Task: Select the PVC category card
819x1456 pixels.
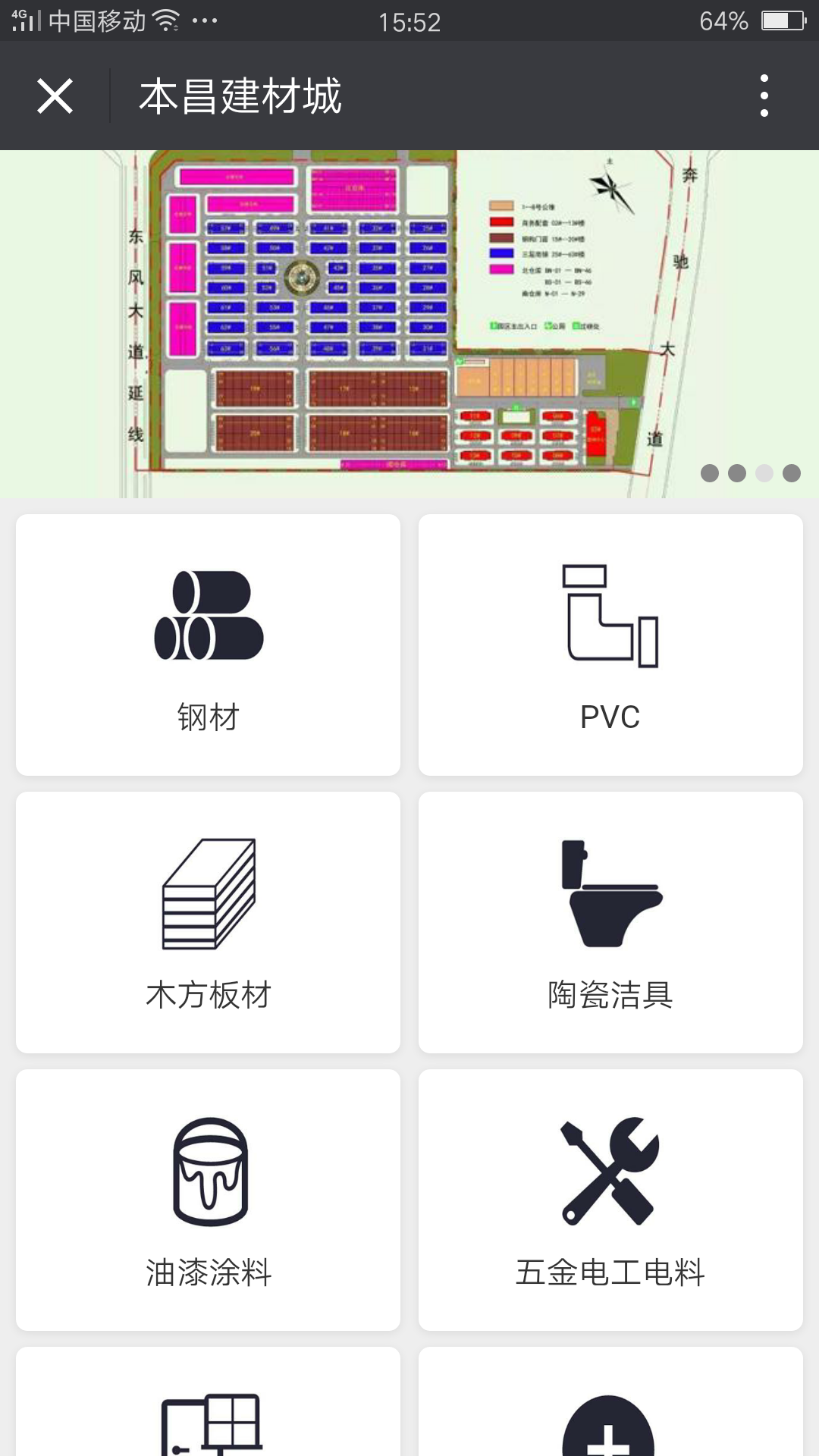Action: pyautogui.click(x=610, y=645)
